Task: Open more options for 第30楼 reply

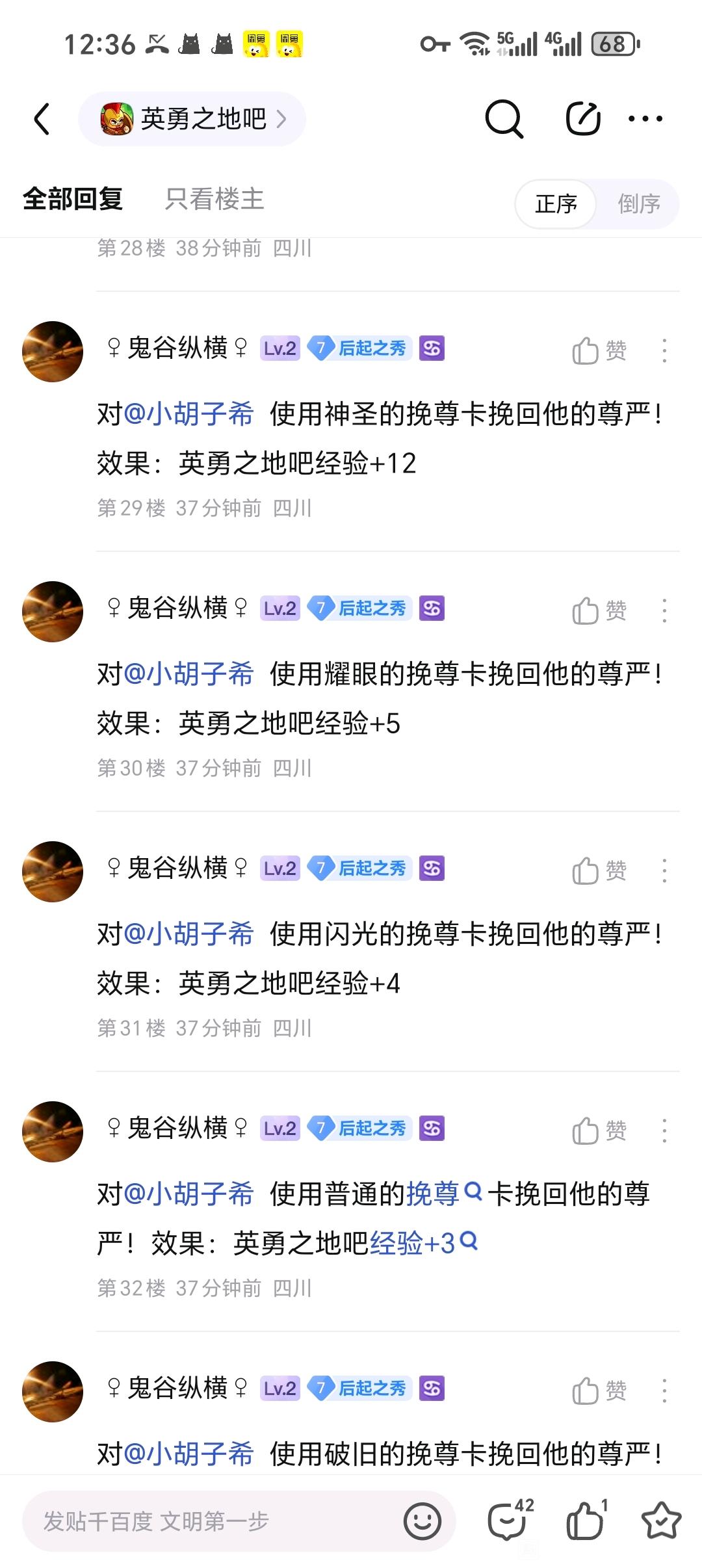Action: point(664,611)
